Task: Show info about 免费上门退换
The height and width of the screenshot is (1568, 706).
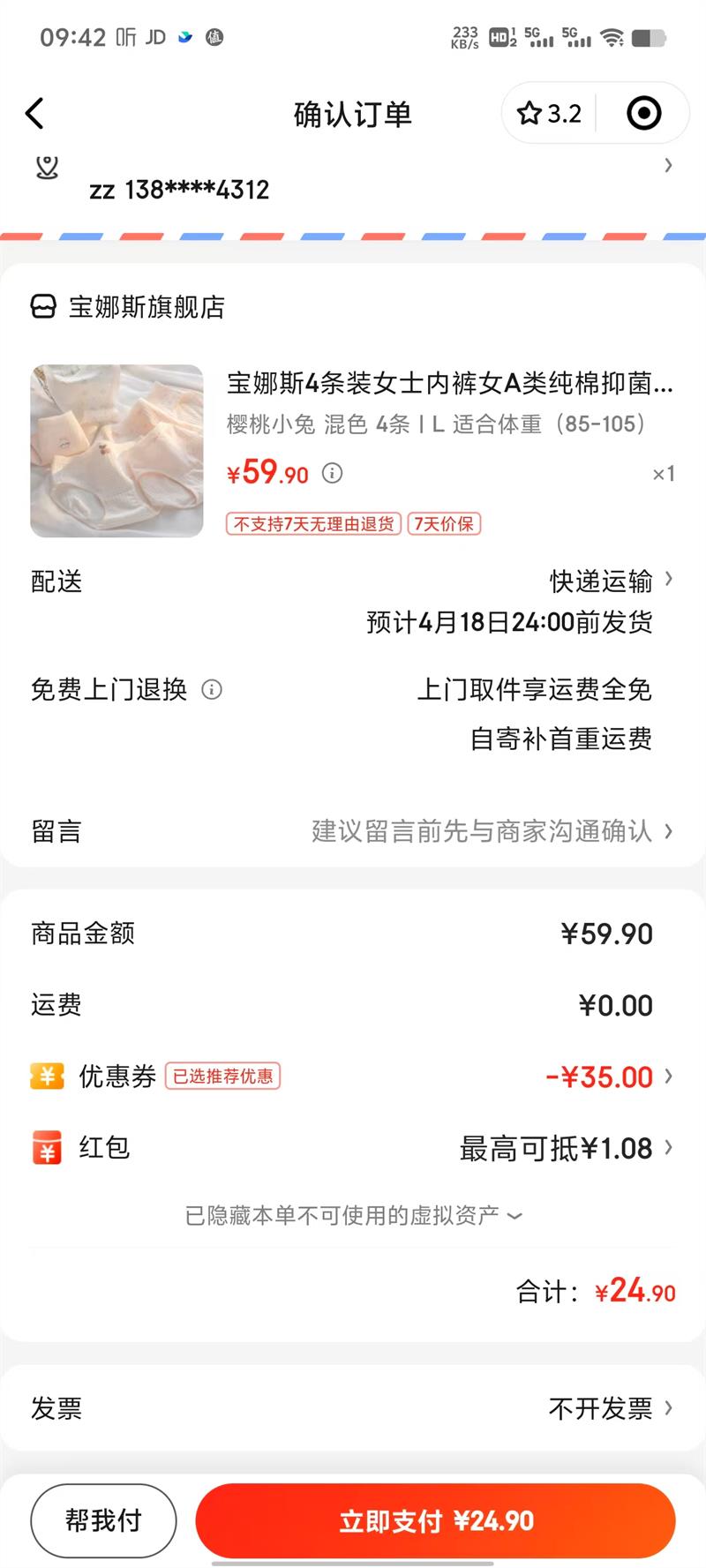Action: [x=212, y=689]
